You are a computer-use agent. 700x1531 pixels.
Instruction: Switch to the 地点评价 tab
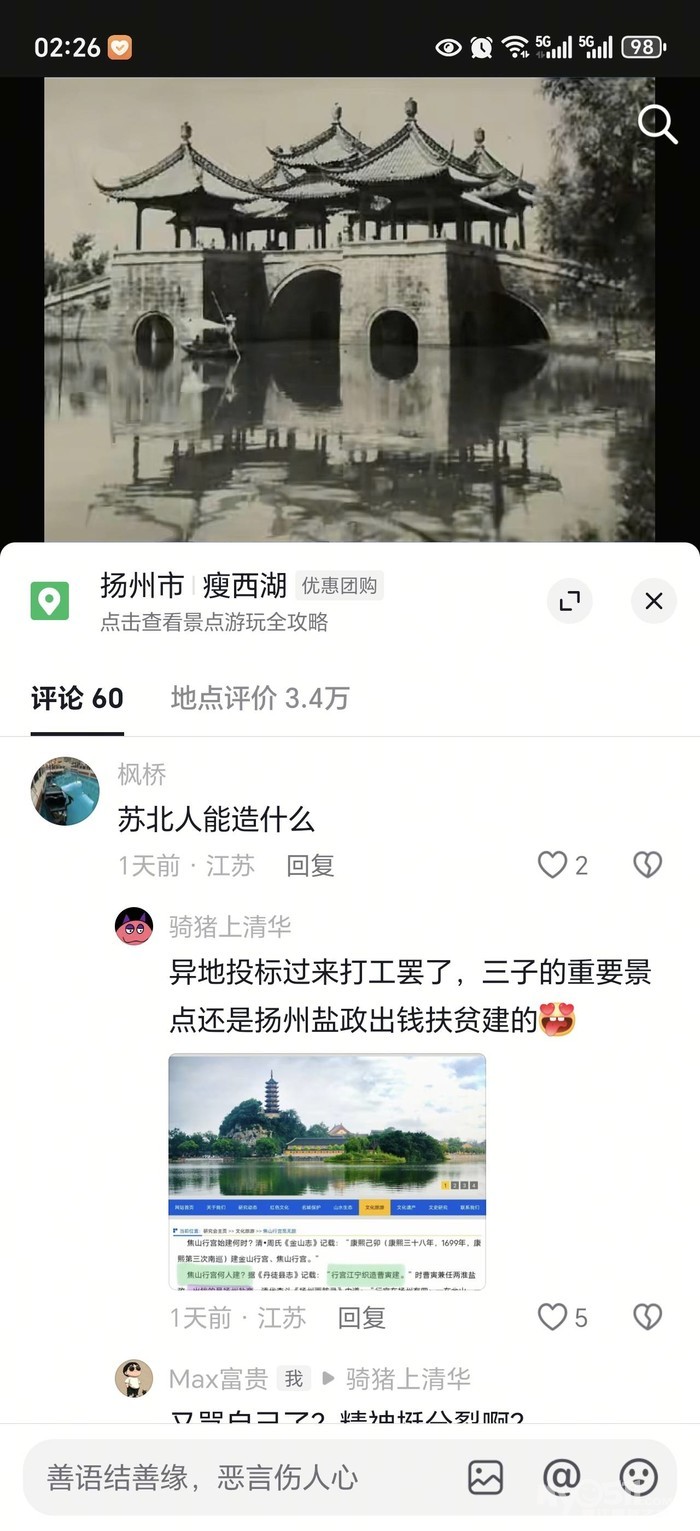pos(260,698)
